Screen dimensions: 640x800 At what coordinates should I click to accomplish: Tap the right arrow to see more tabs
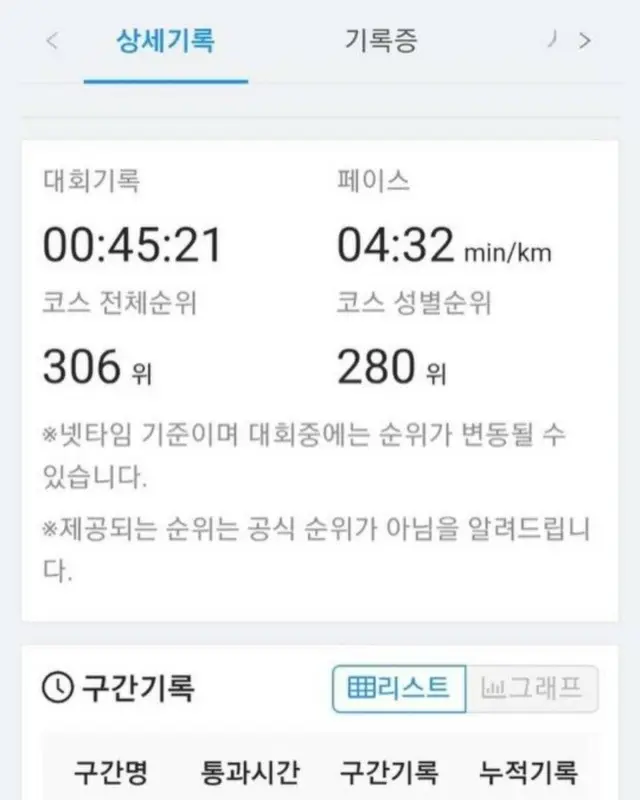coord(586,41)
